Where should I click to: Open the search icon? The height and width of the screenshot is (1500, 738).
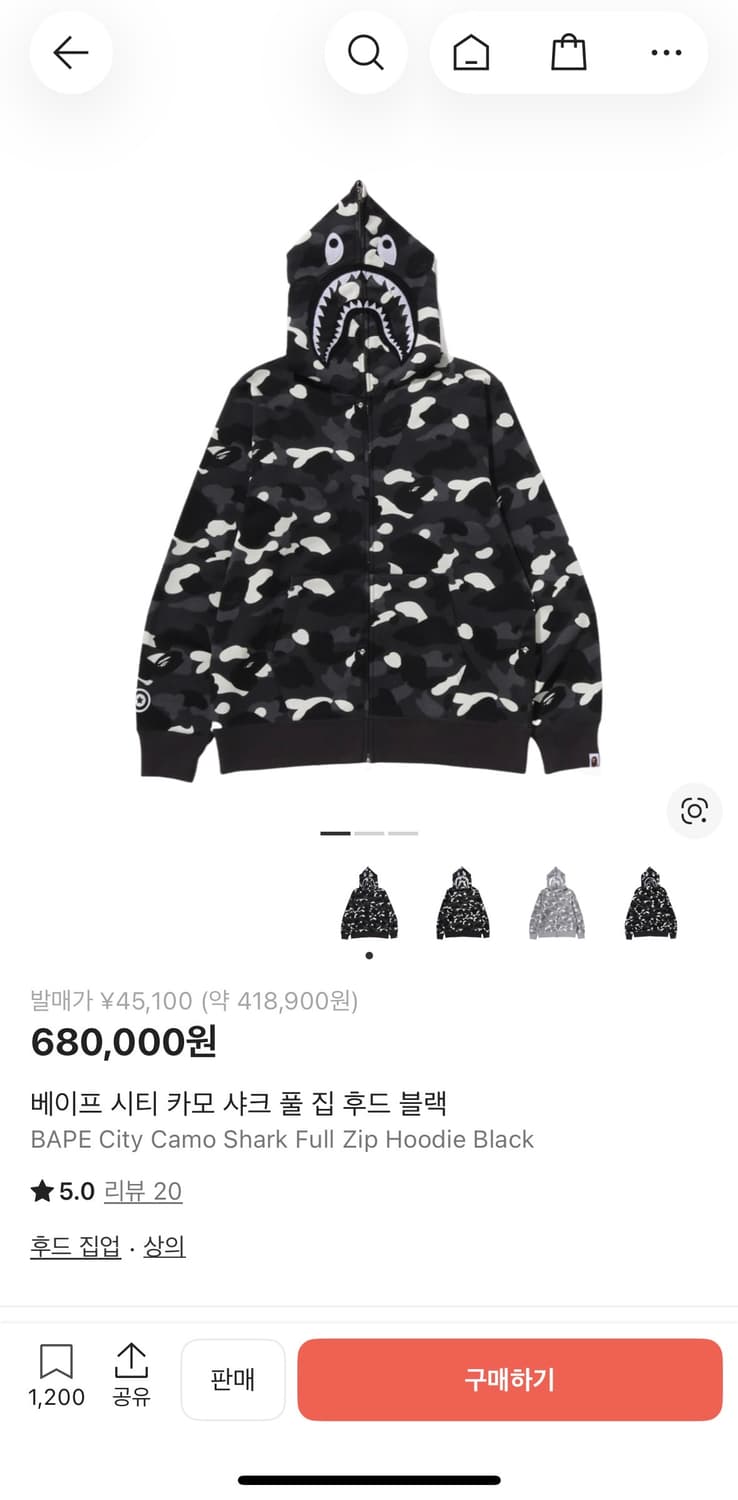click(x=365, y=53)
